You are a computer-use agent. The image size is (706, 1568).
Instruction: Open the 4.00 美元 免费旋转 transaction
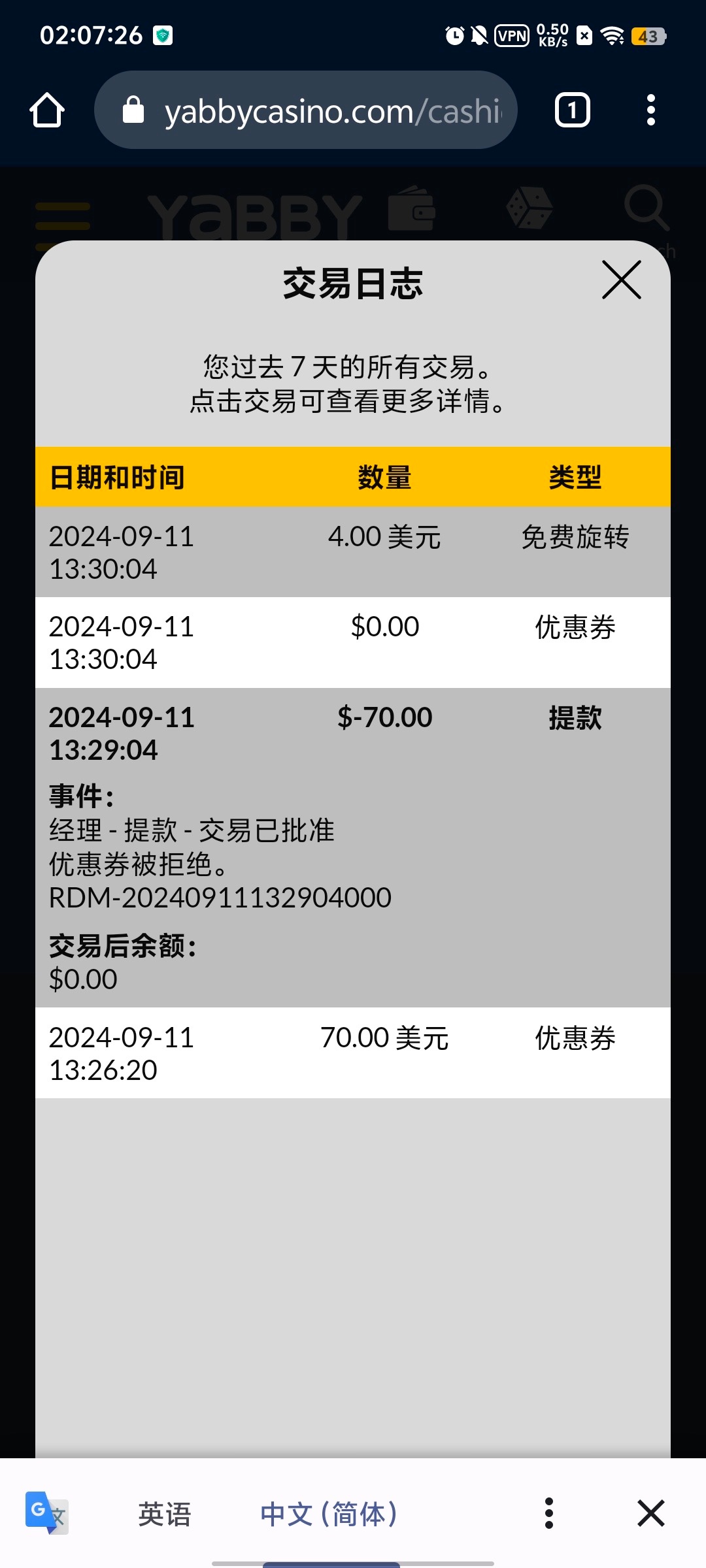353,552
